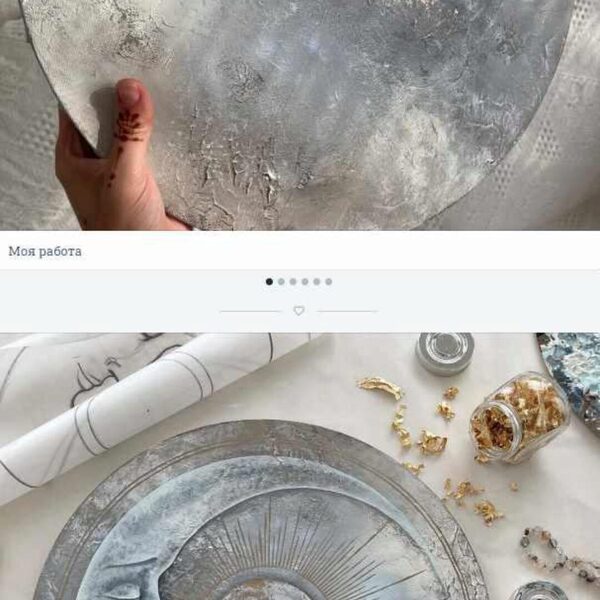Like the post with the heart icon
This screenshot has width=600, height=600.
tap(298, 311)
